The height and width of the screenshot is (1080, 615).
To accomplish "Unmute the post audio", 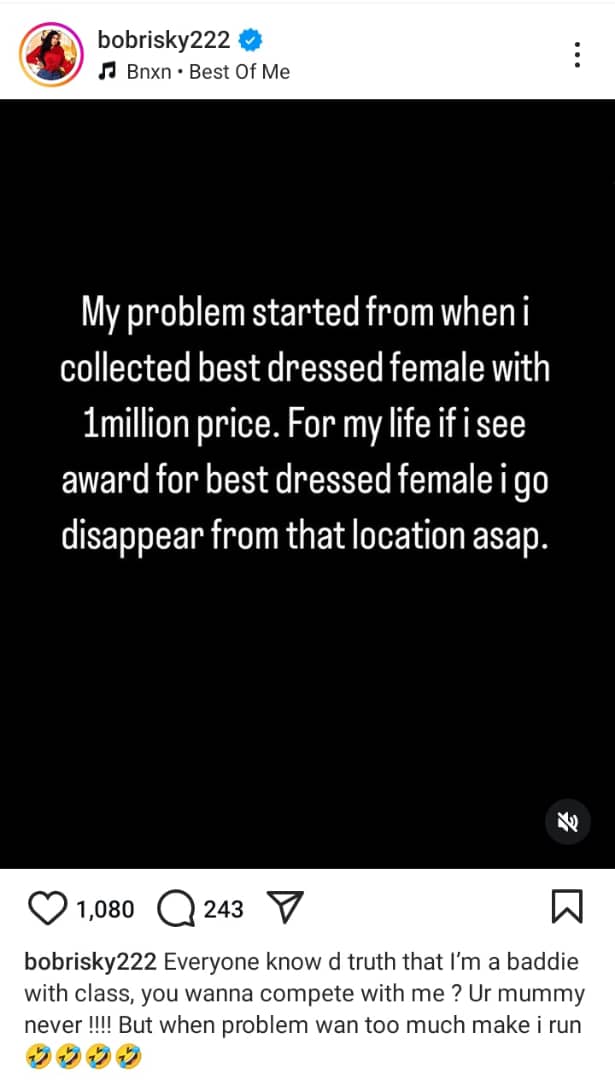I will point(567,822).
